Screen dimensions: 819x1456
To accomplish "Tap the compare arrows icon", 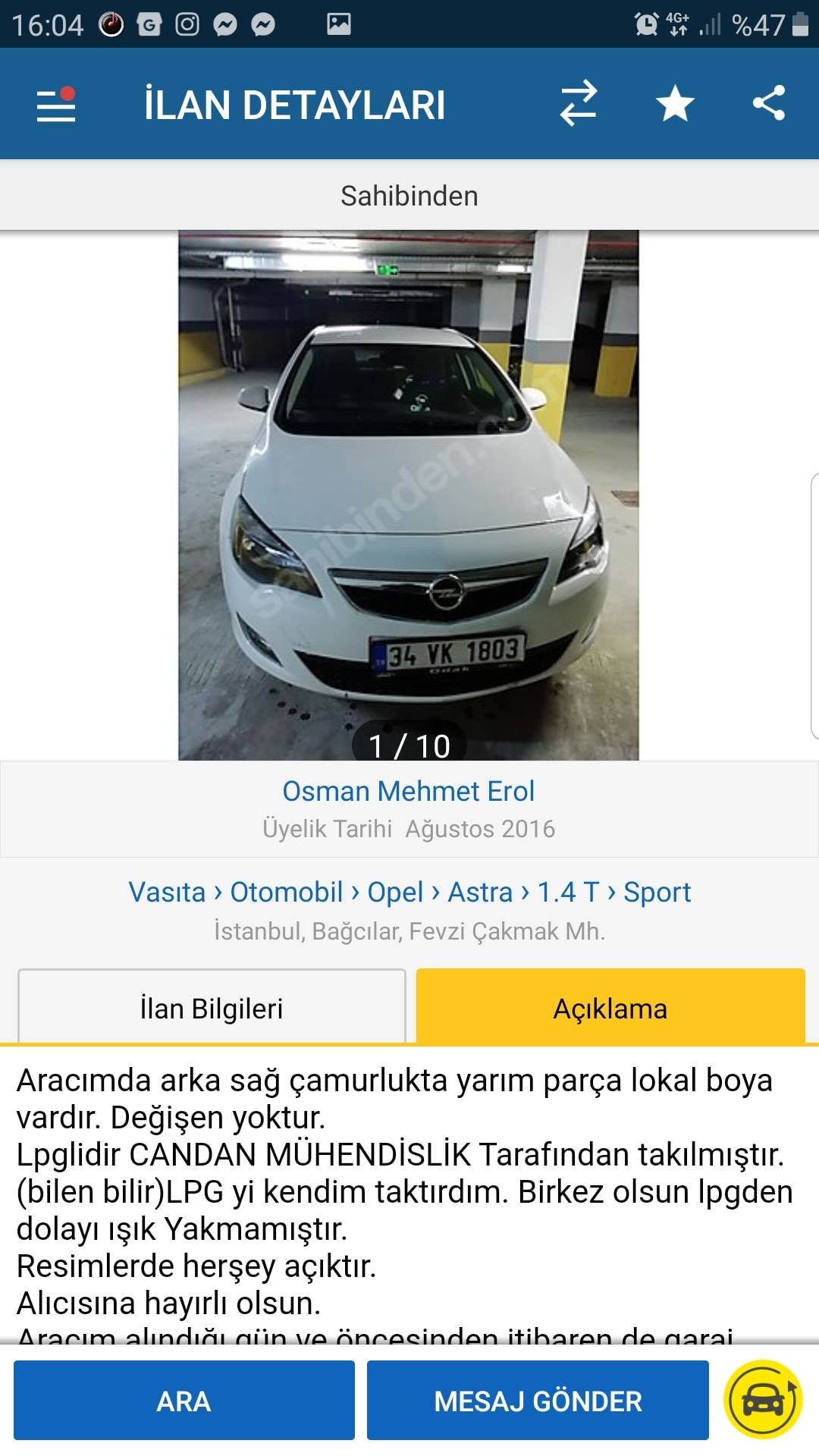I will click(579, 104).
